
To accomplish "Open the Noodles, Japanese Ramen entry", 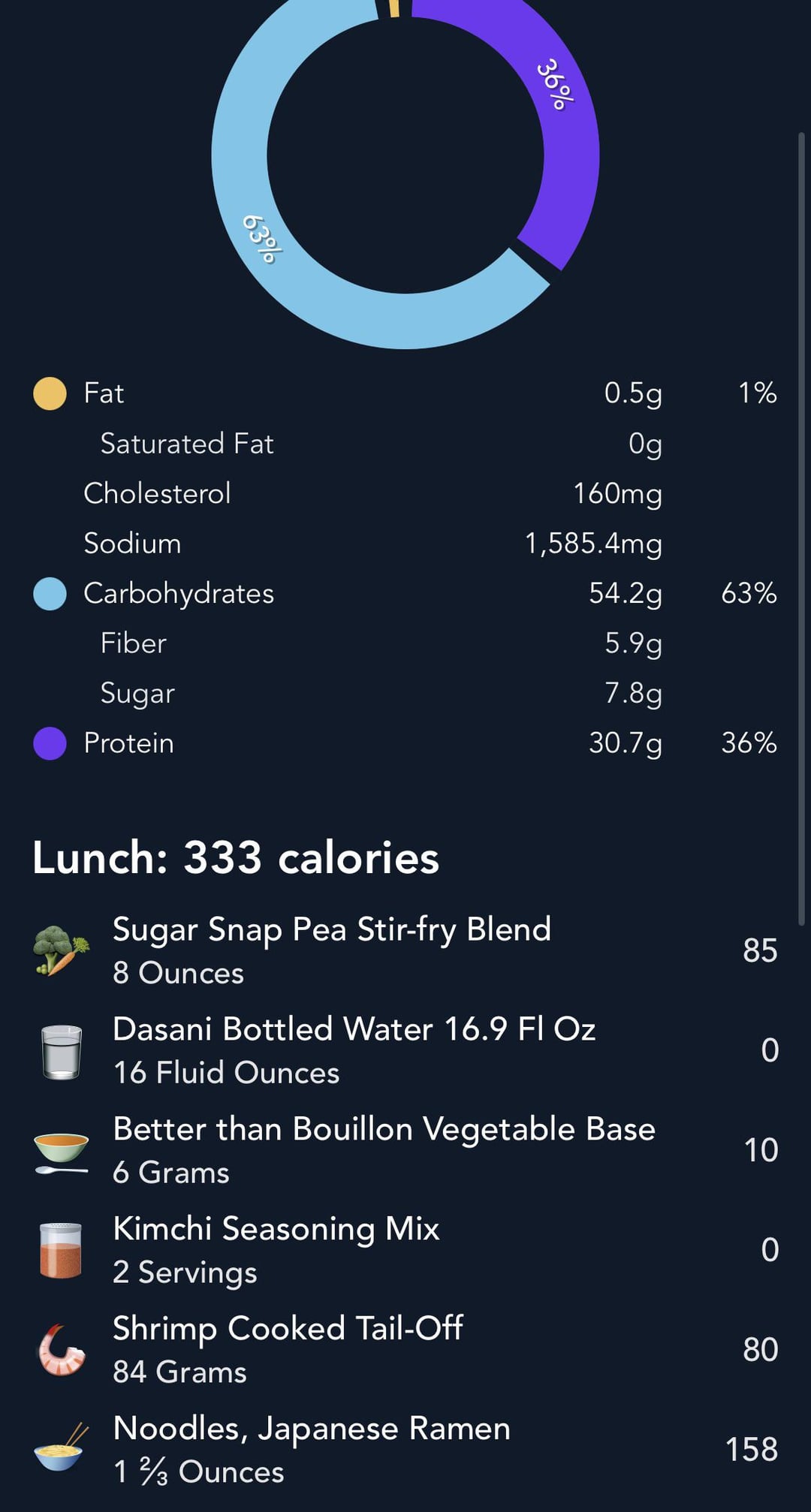I will click(x=405, y=1450).
